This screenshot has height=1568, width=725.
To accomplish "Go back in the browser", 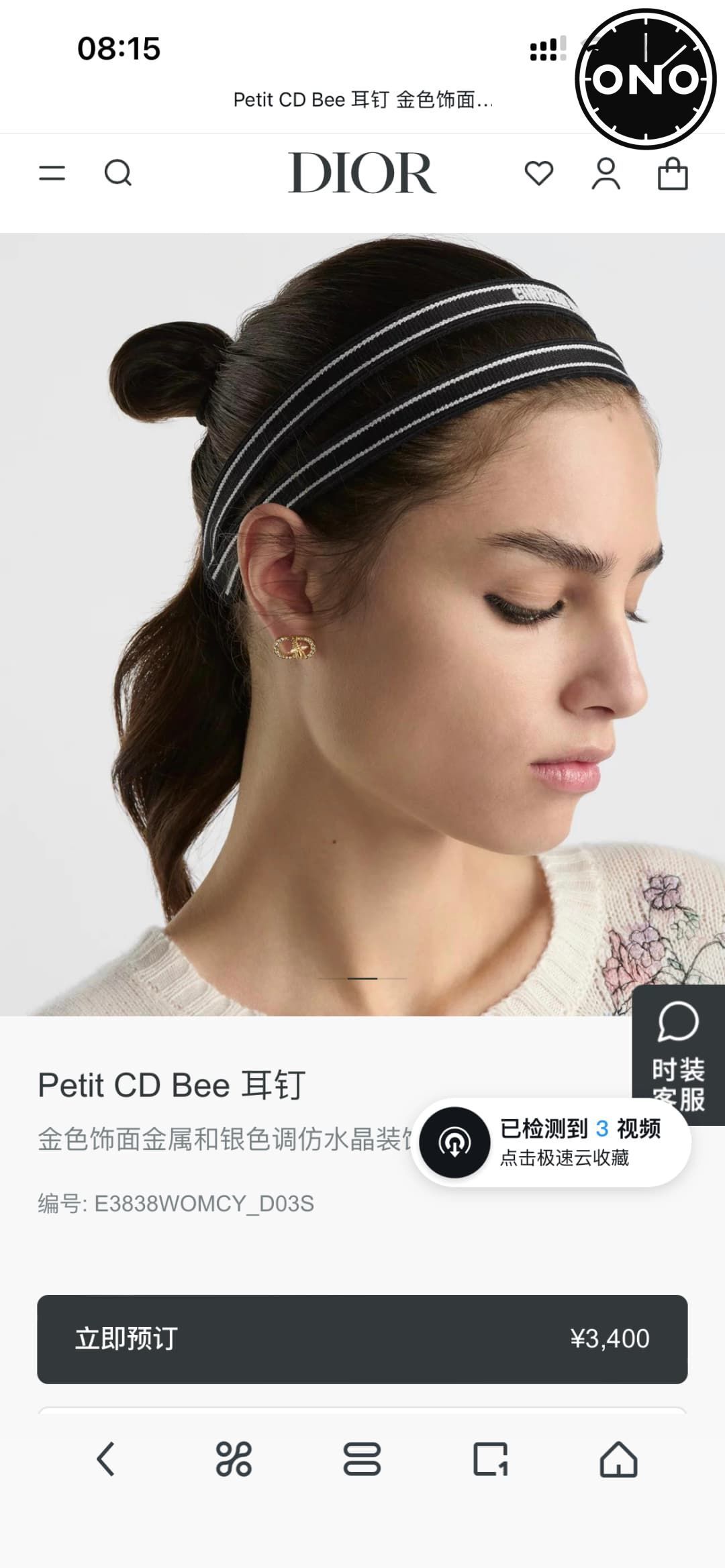I will tap(105, 1459).
